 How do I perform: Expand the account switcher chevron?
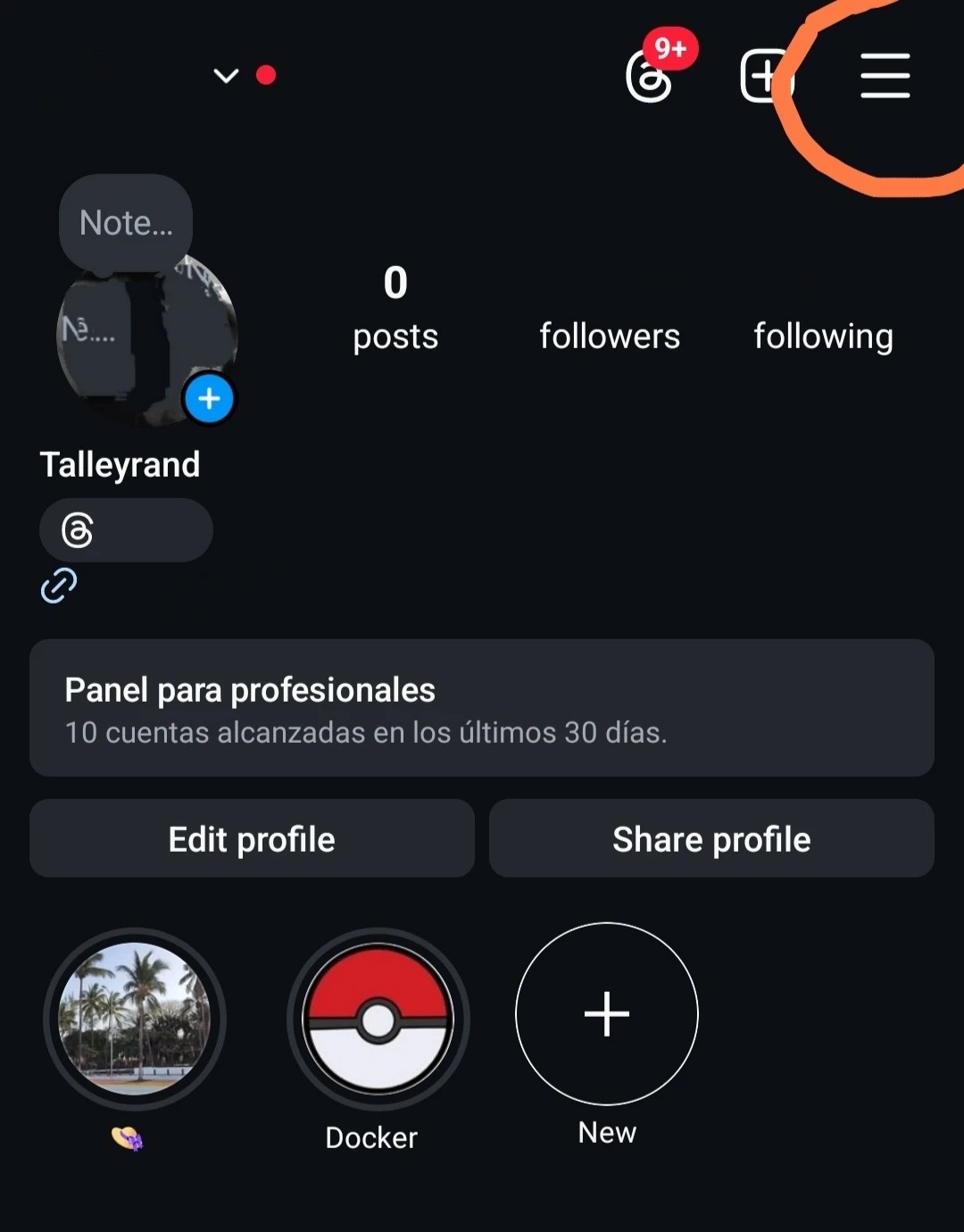225,76
